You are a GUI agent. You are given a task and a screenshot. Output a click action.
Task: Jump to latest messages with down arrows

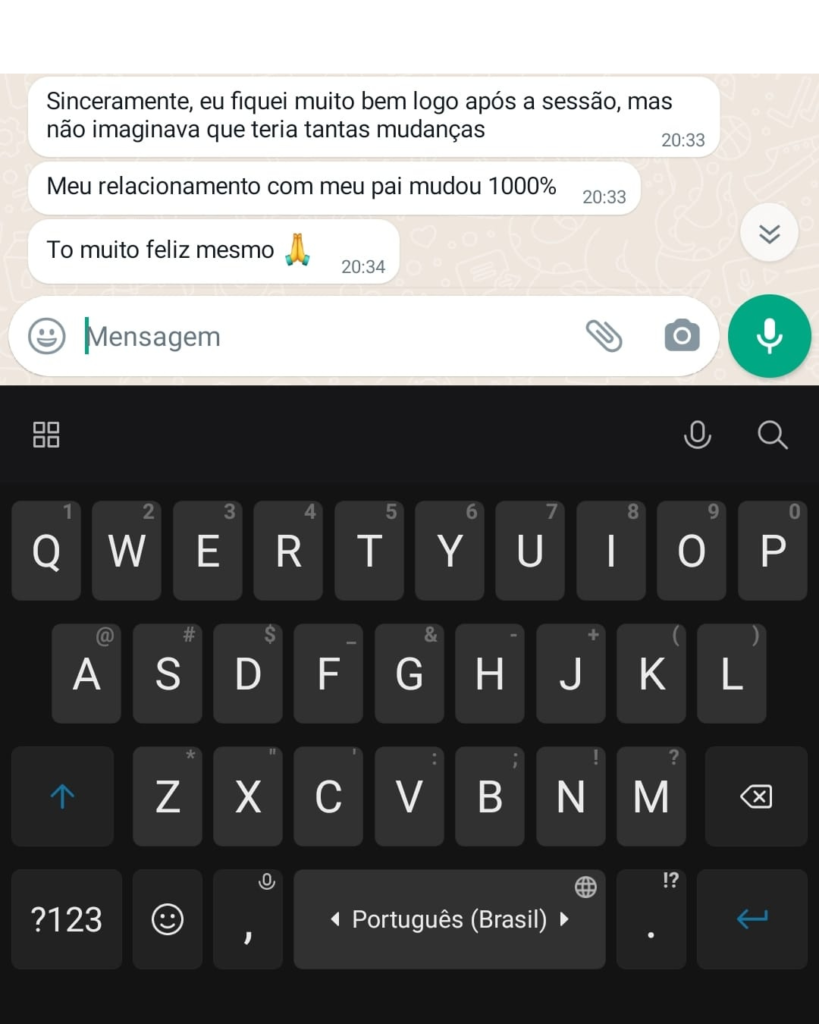769,234
